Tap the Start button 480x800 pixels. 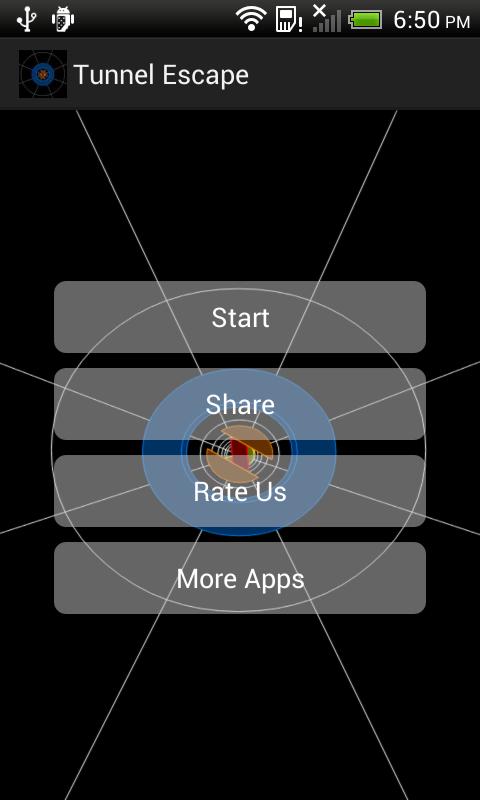point(240,317)
